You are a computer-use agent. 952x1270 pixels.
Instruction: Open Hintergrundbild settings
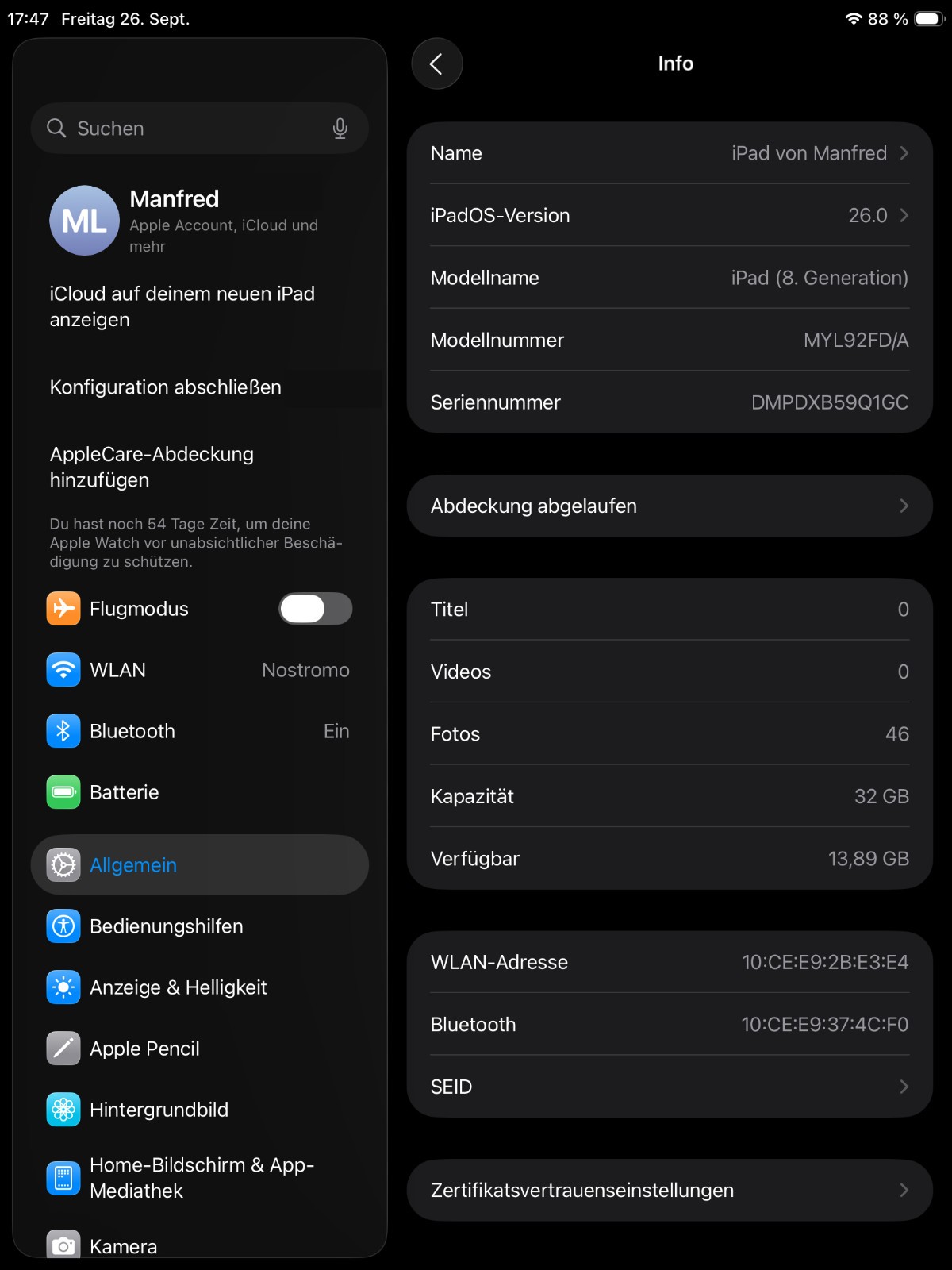[x=198, y=1110]
